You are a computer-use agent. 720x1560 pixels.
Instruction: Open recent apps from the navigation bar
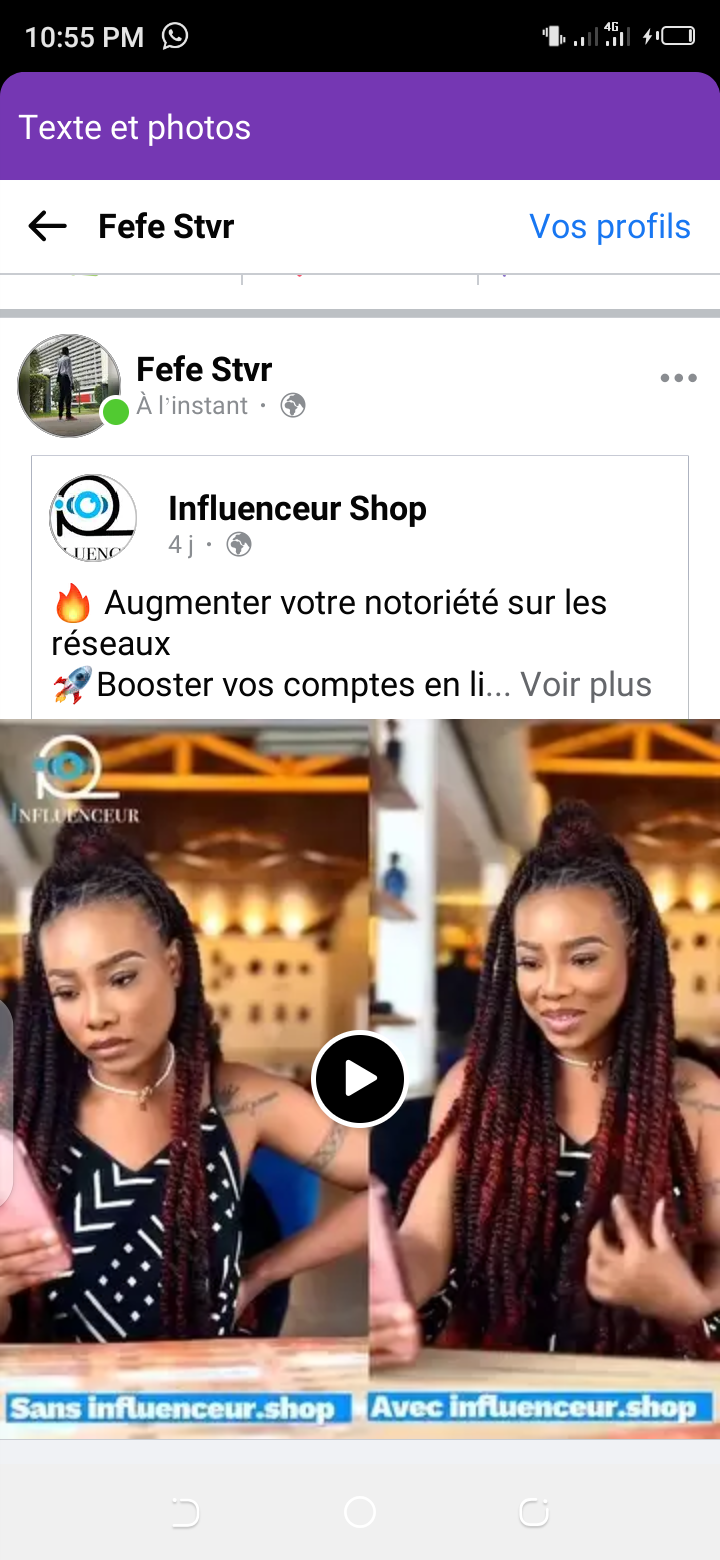click(x=534, y=1513)
